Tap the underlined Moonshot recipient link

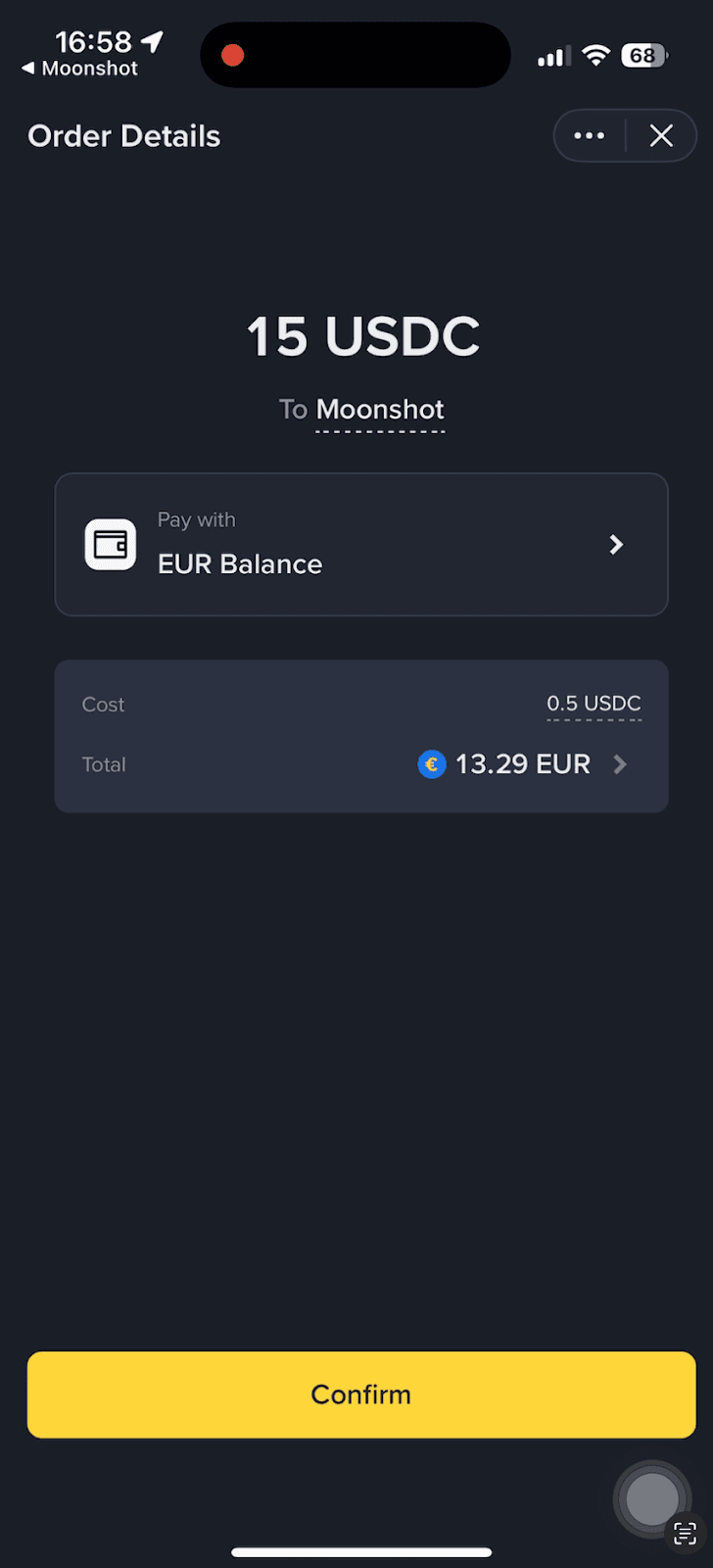click(380, 410)
